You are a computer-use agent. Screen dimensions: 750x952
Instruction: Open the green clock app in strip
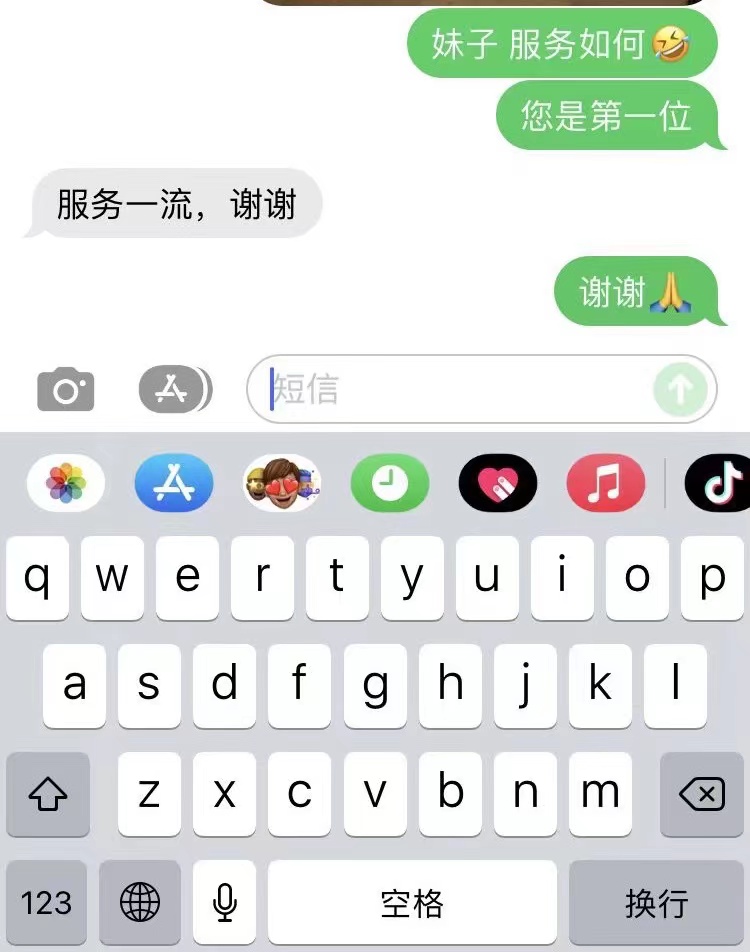click(x=390, y=484)
